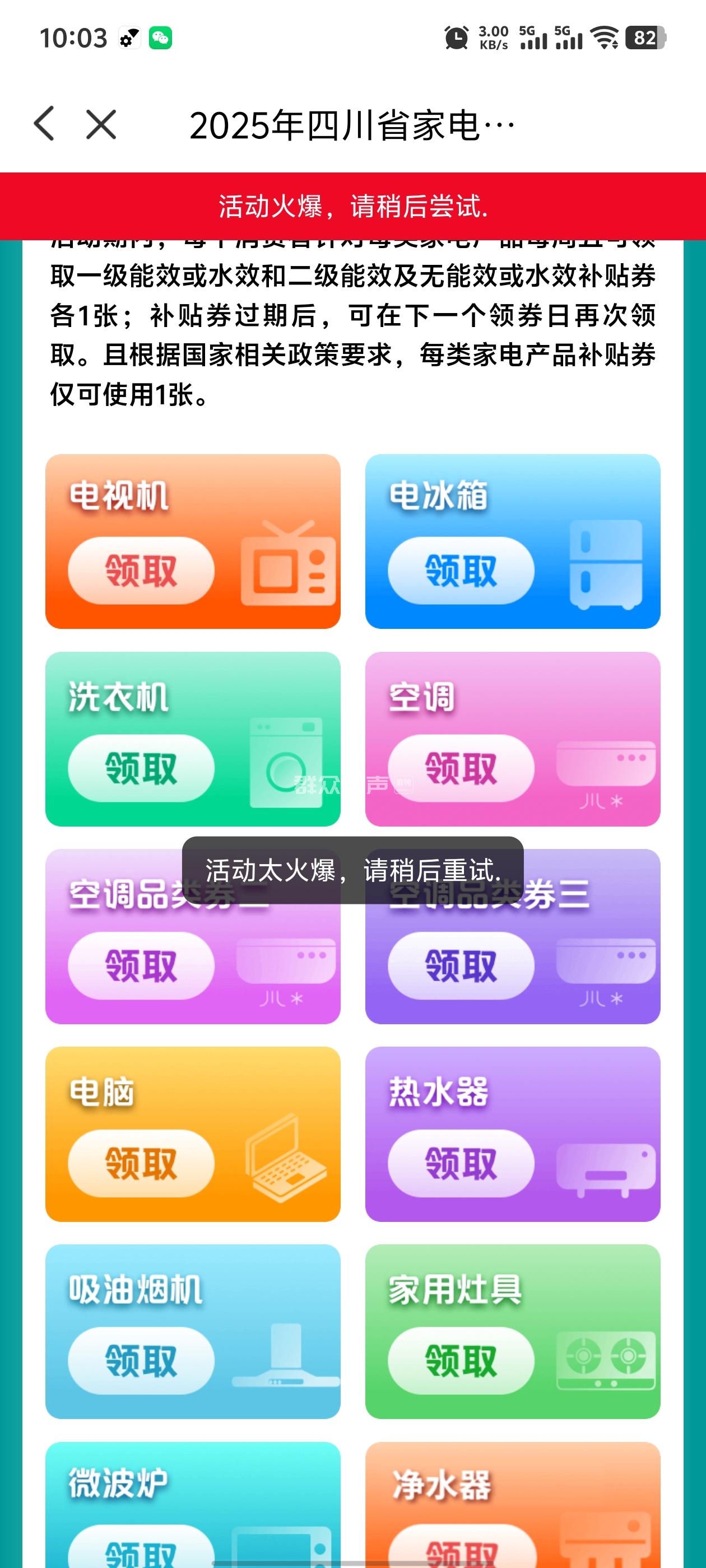
Task: Claim the 电视机 subsidy coupon
Action: coord(141,570)
